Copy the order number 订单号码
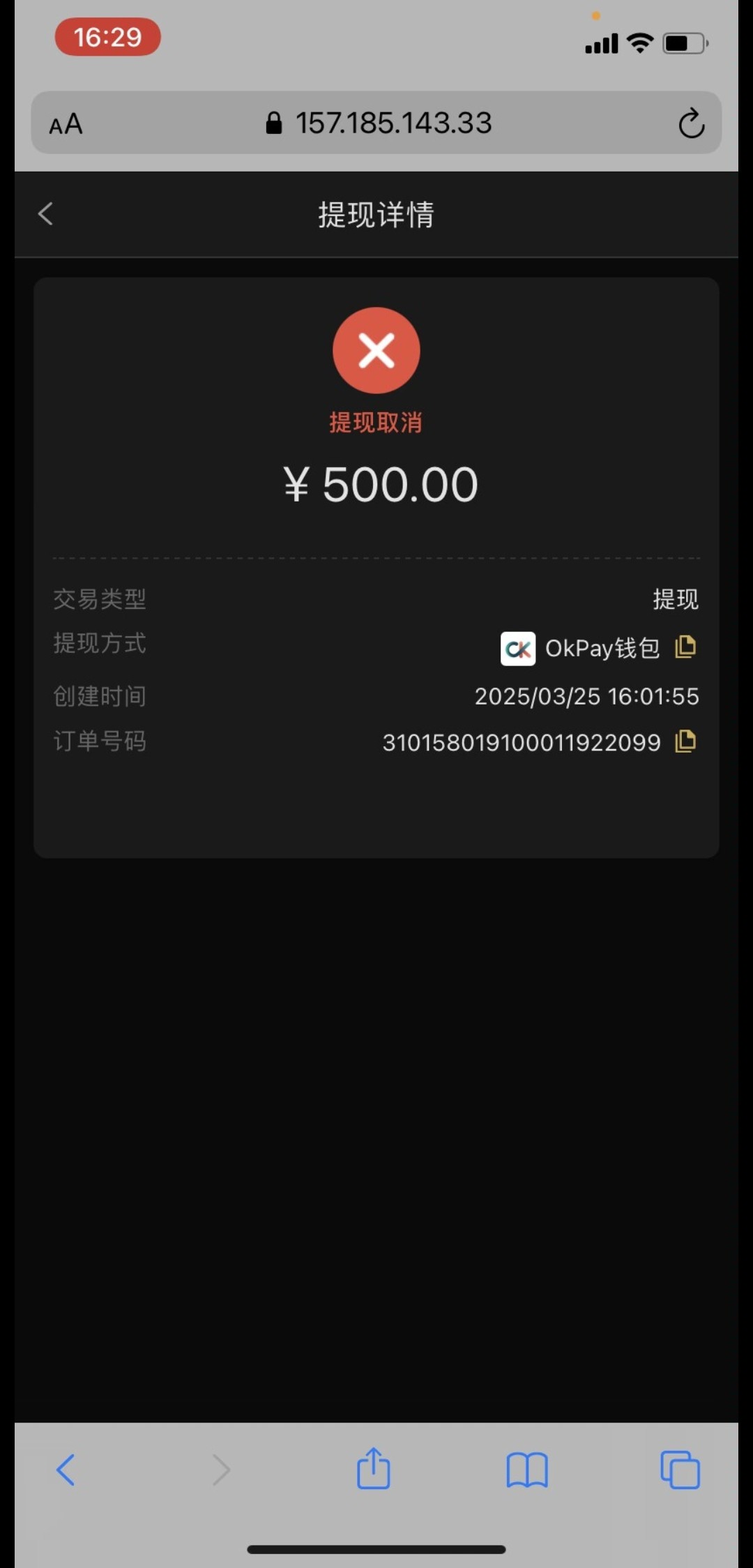This screenshot has height=1568, width=753. pyautogui.click(x=685, y=741)
